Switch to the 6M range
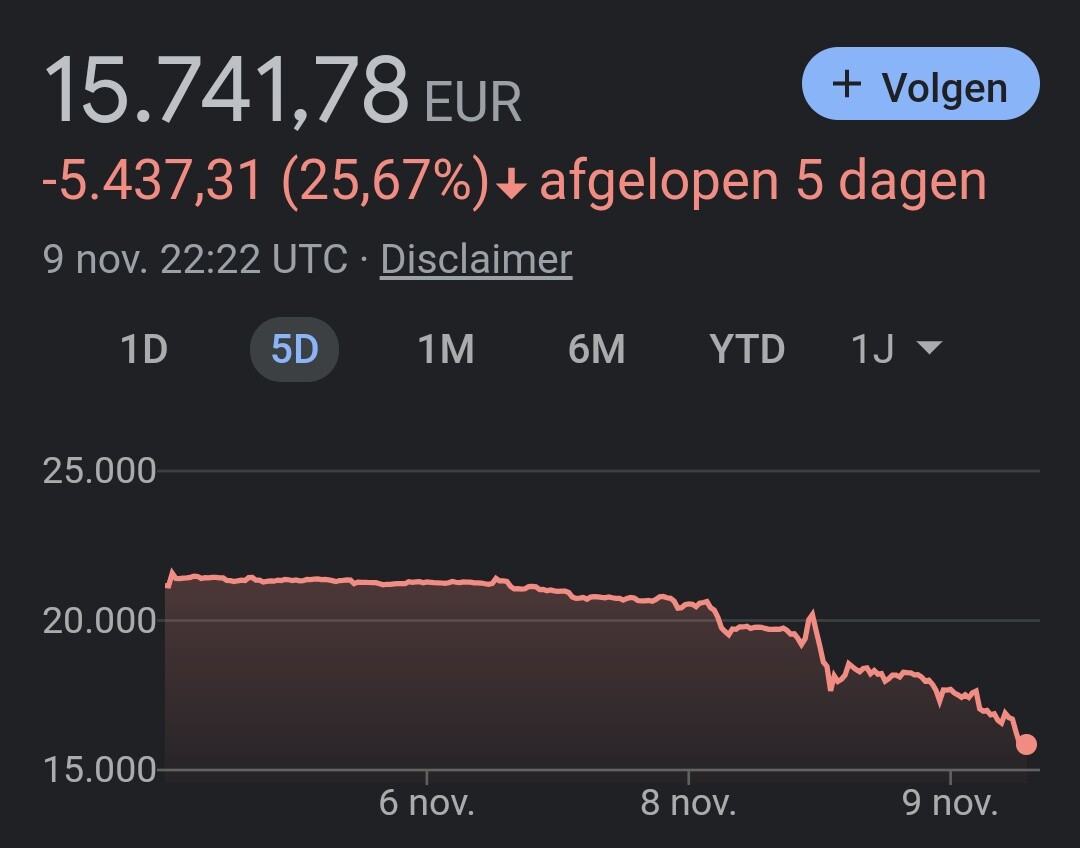Viewport: 1080px width, 848px height. (x=596, y=350)
